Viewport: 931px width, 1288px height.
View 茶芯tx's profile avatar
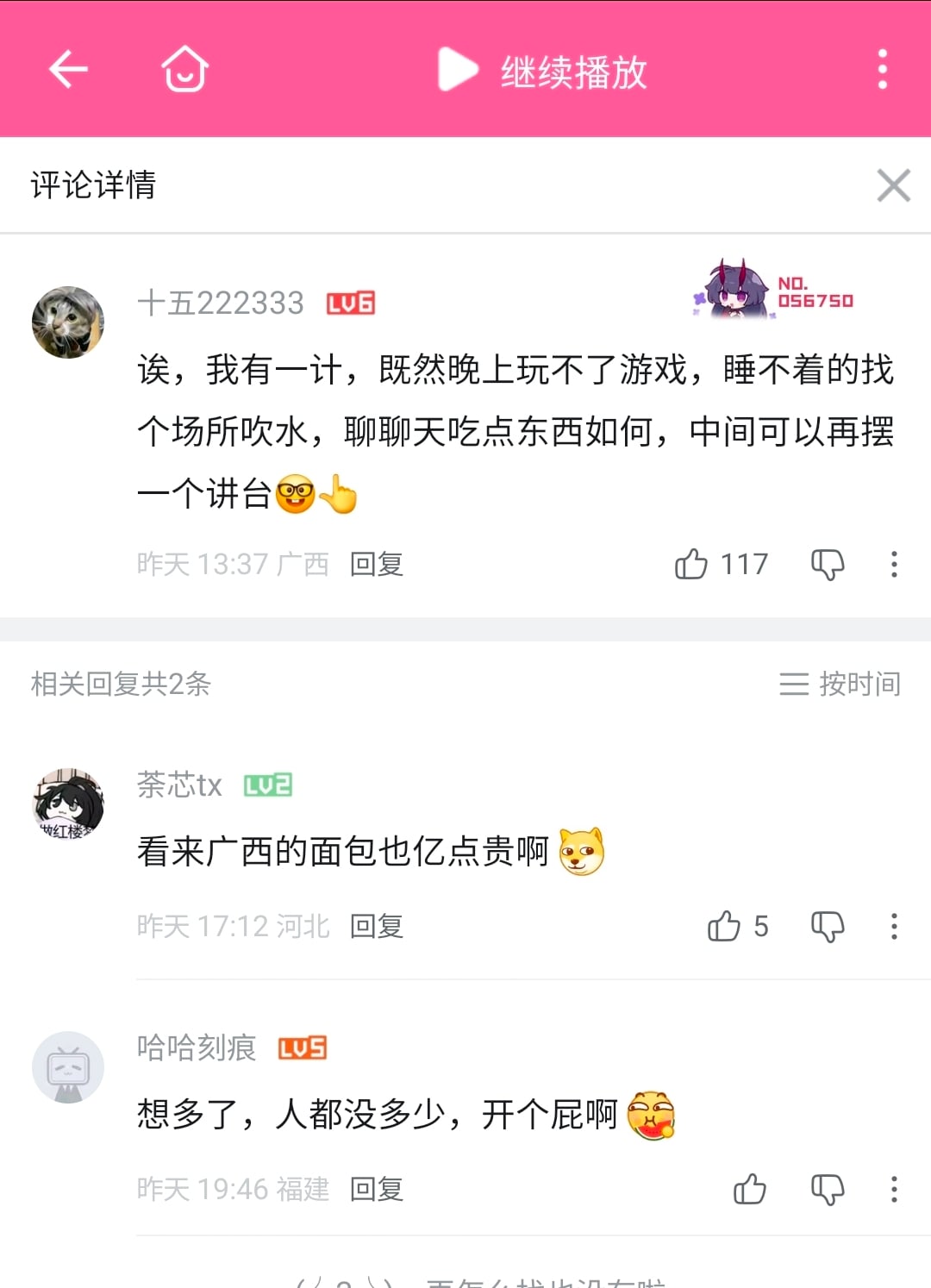point(68,803)
